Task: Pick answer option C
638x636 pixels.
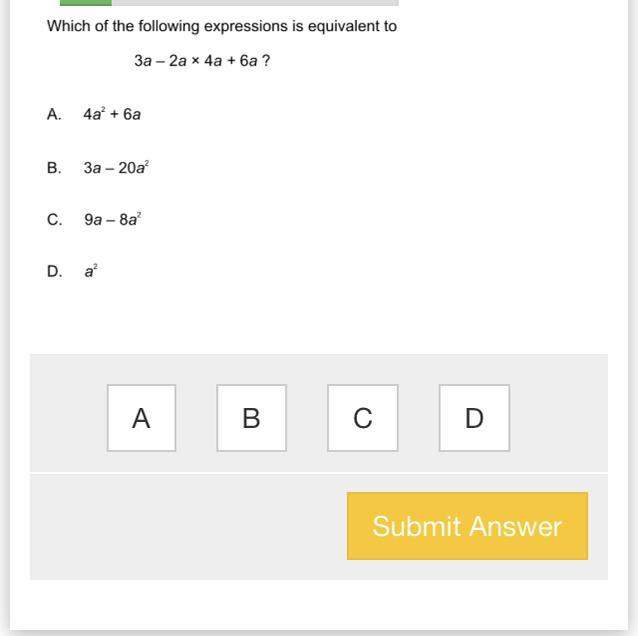Action: coord(363,418)
